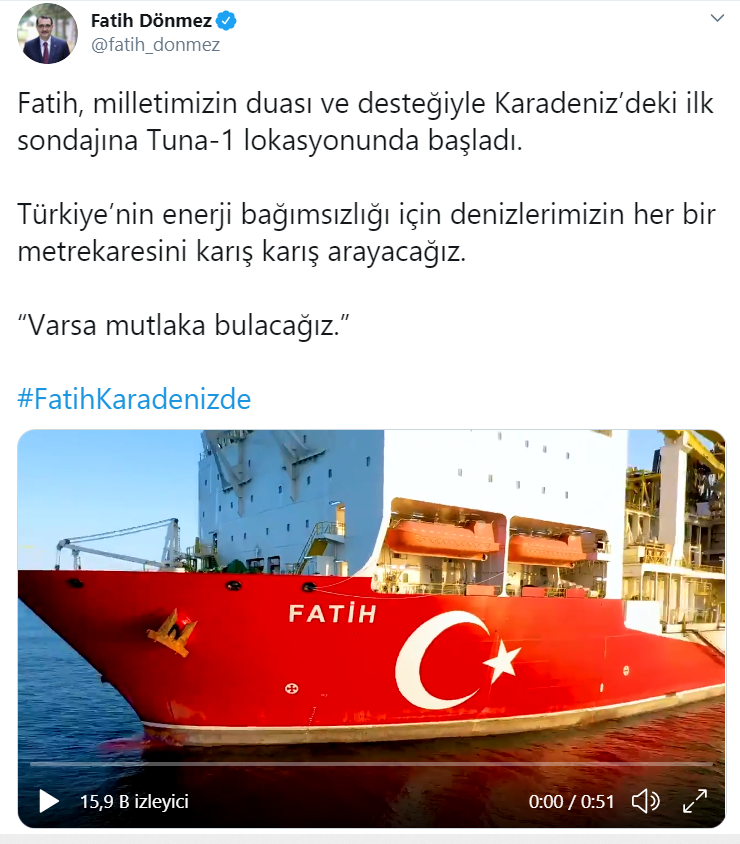
Task: Open the tweet options dropdown arrow
Action: [x=716, y=19]
